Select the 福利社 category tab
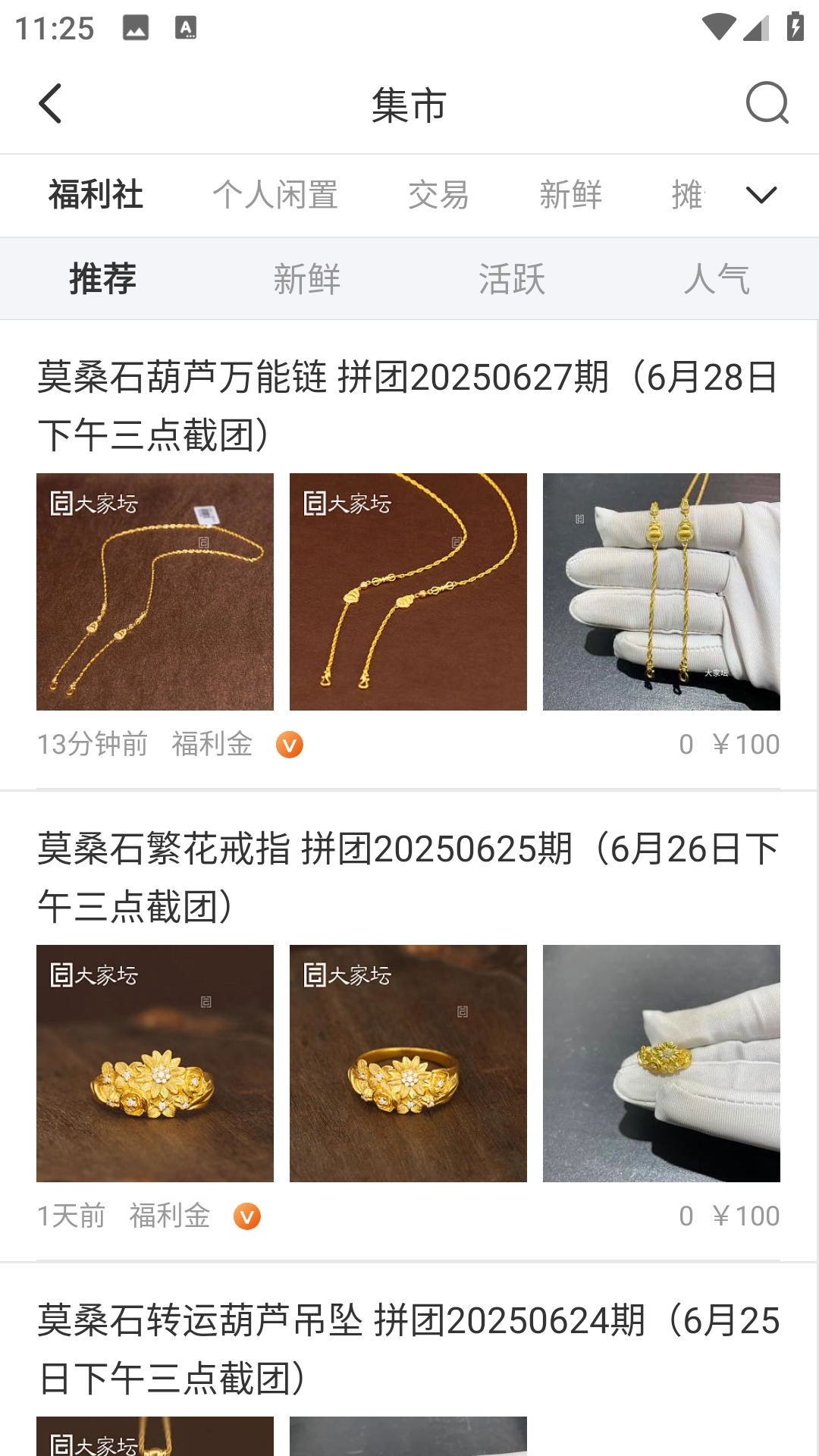The image size is (819, 1456). tap(96, 195)
